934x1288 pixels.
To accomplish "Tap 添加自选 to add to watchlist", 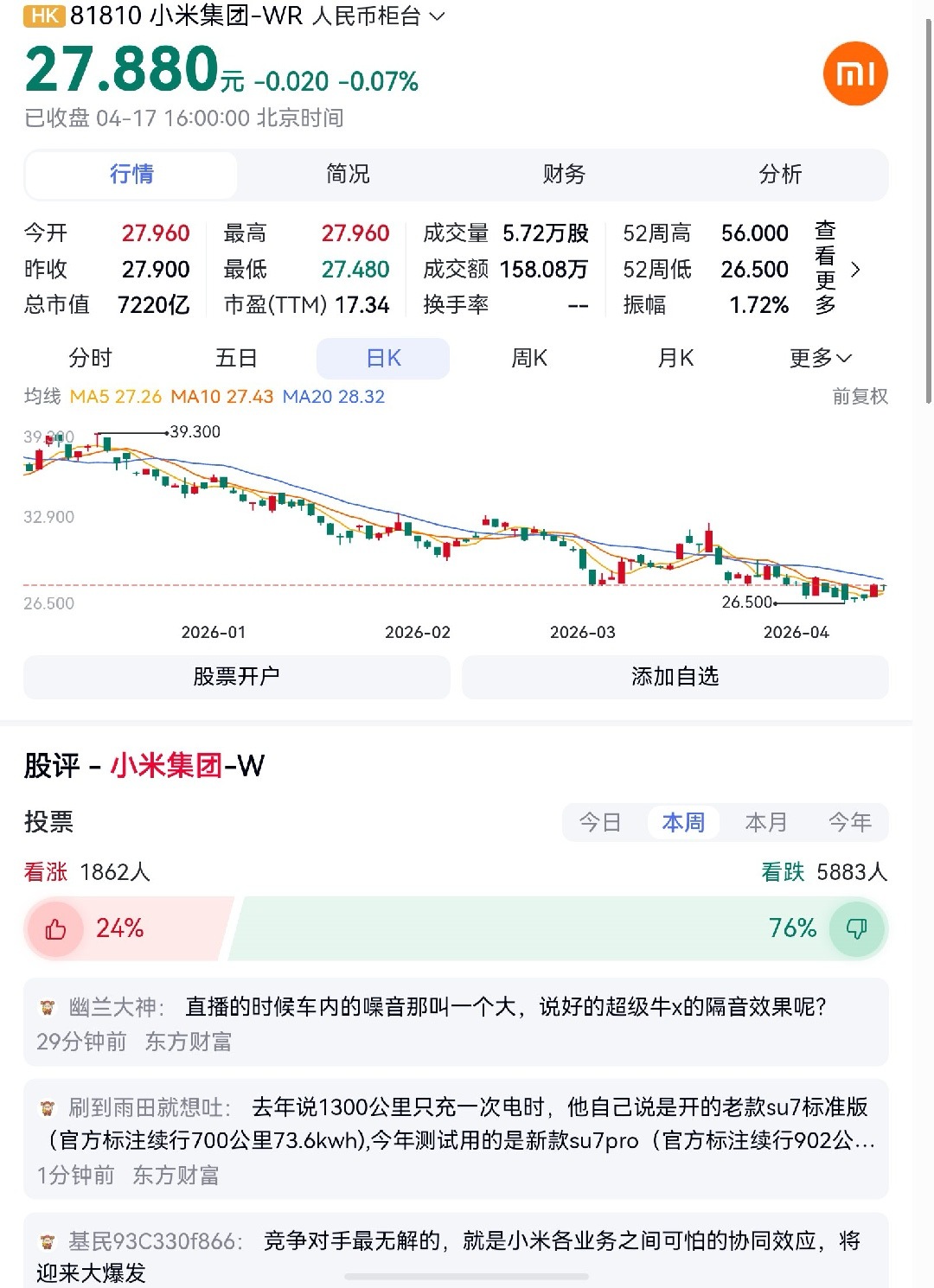I will 675,677.
